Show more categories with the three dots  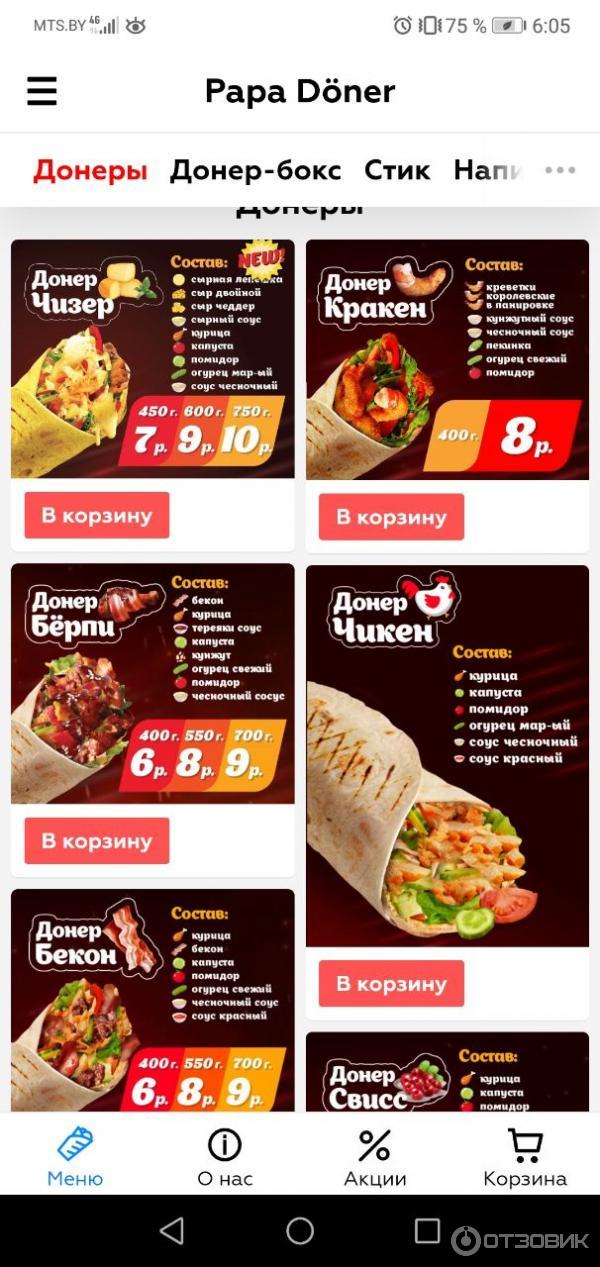click(x=560, y=170)
